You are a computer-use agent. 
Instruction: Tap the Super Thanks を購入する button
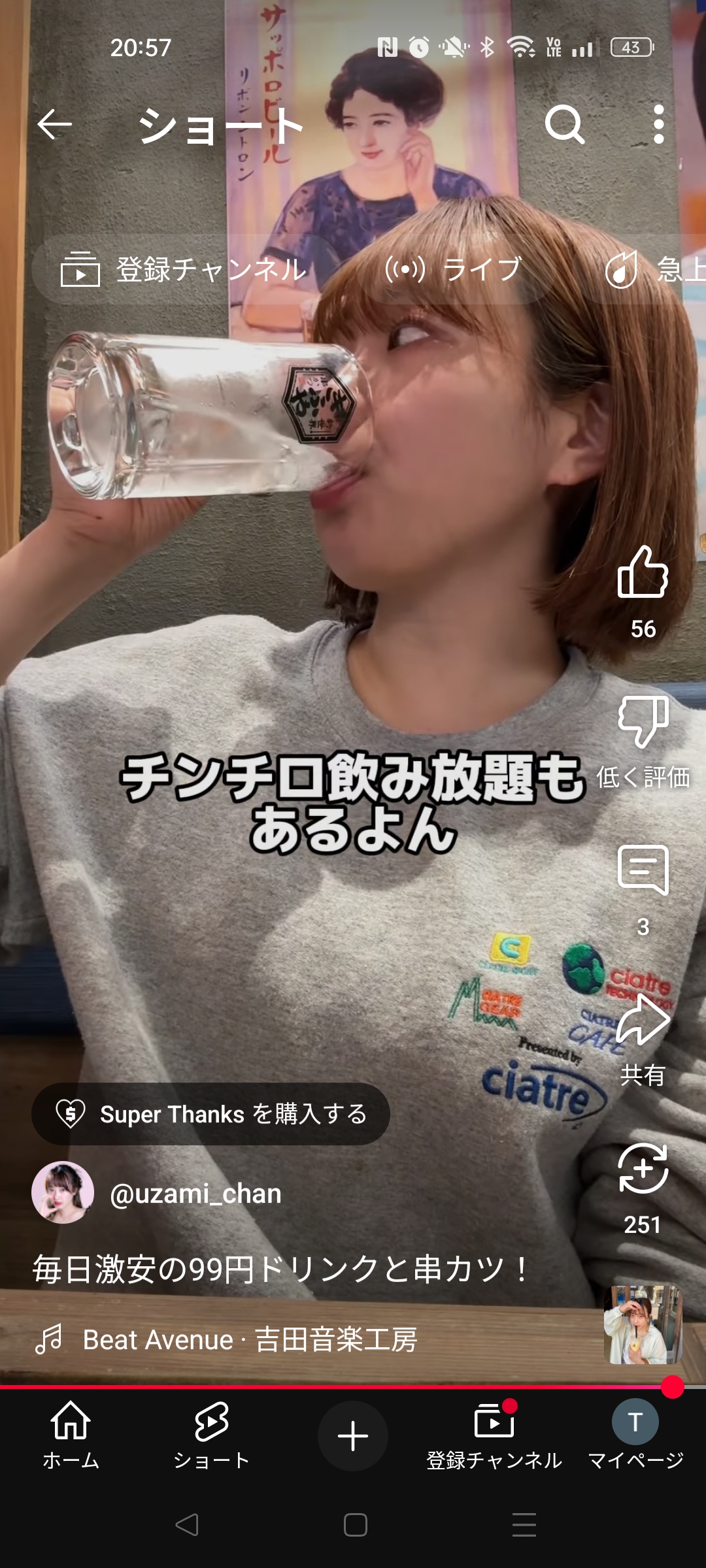click(210, 1114)
